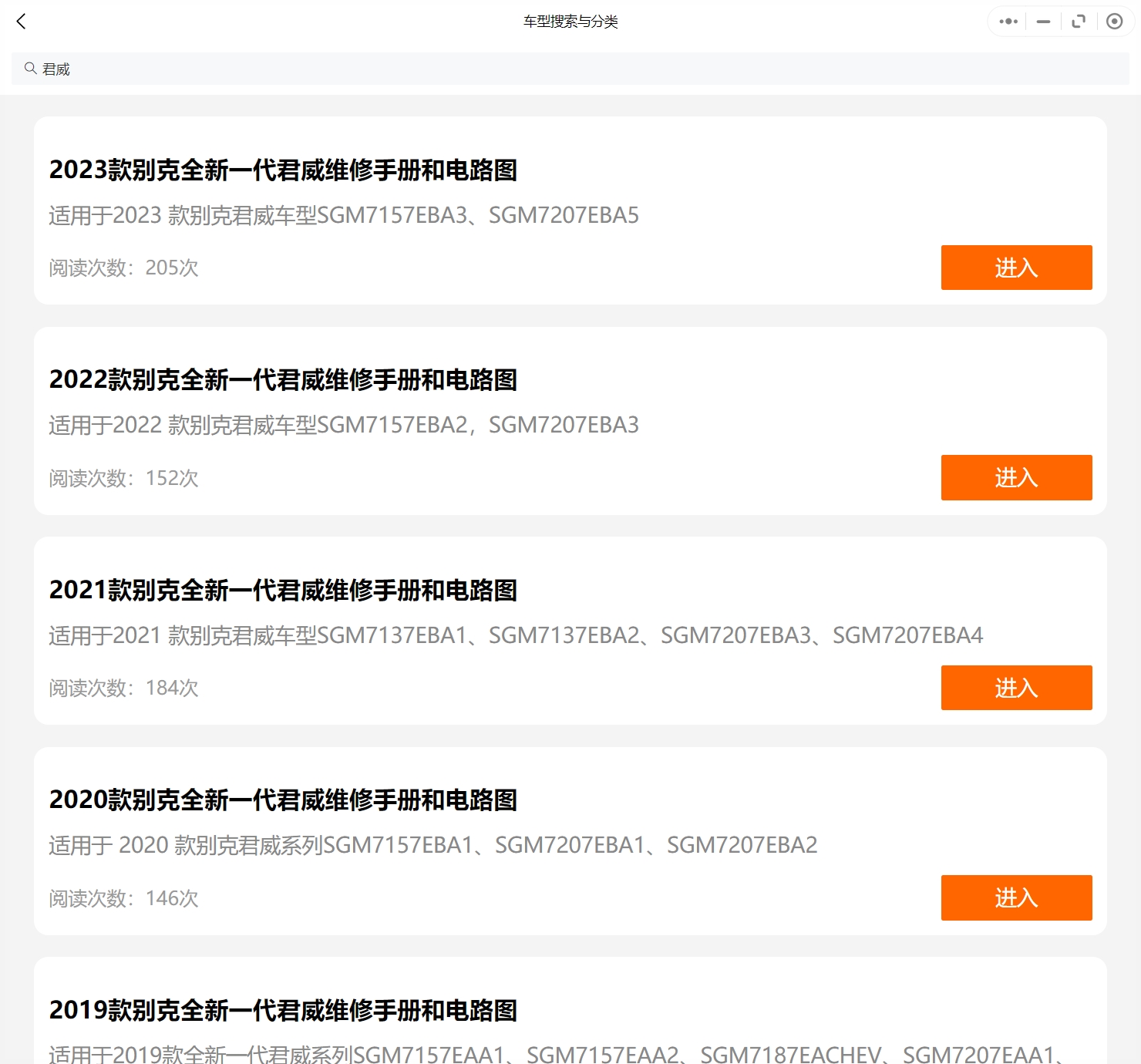Tap 进入 for the 2022款别克君威 manual

[1016, 477]
